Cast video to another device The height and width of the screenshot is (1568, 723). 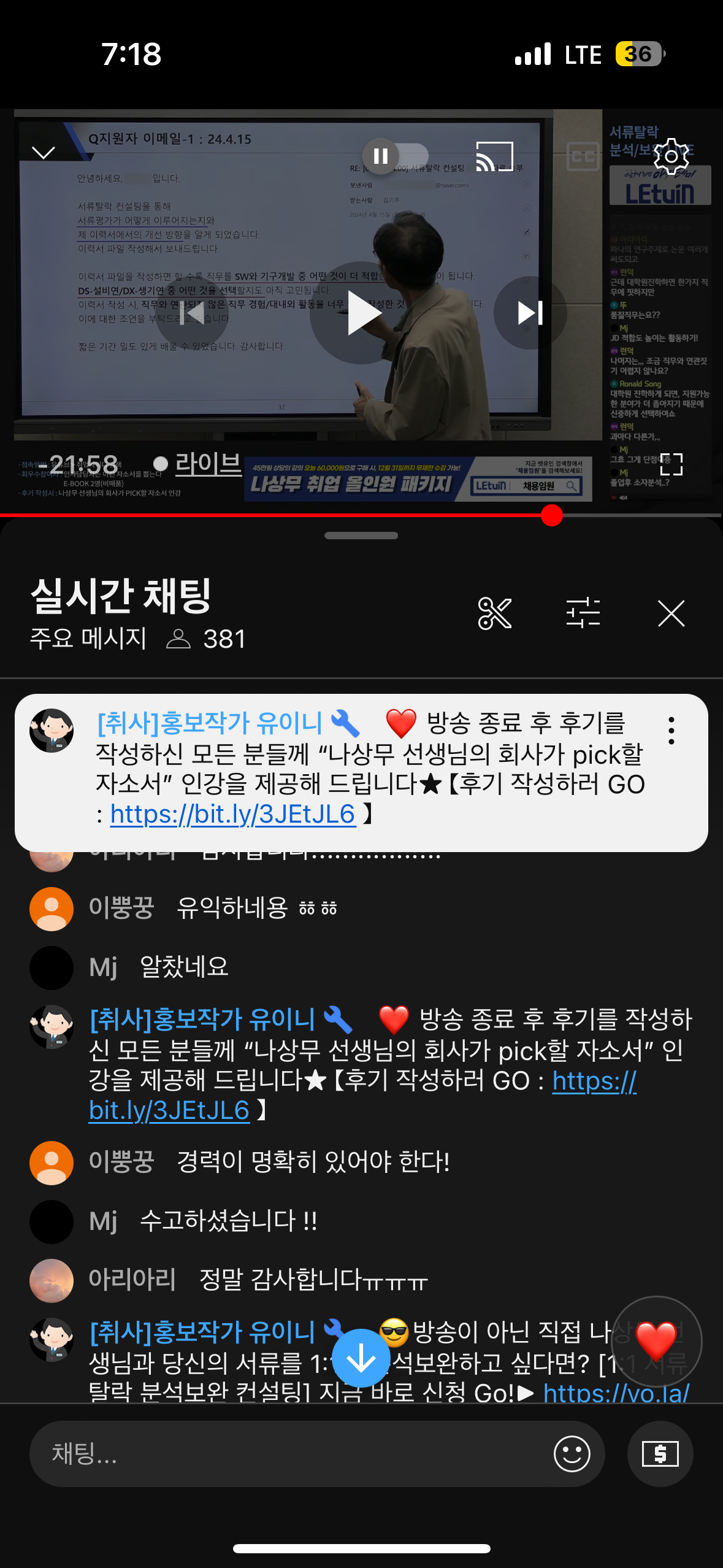[x=494, y=156]
